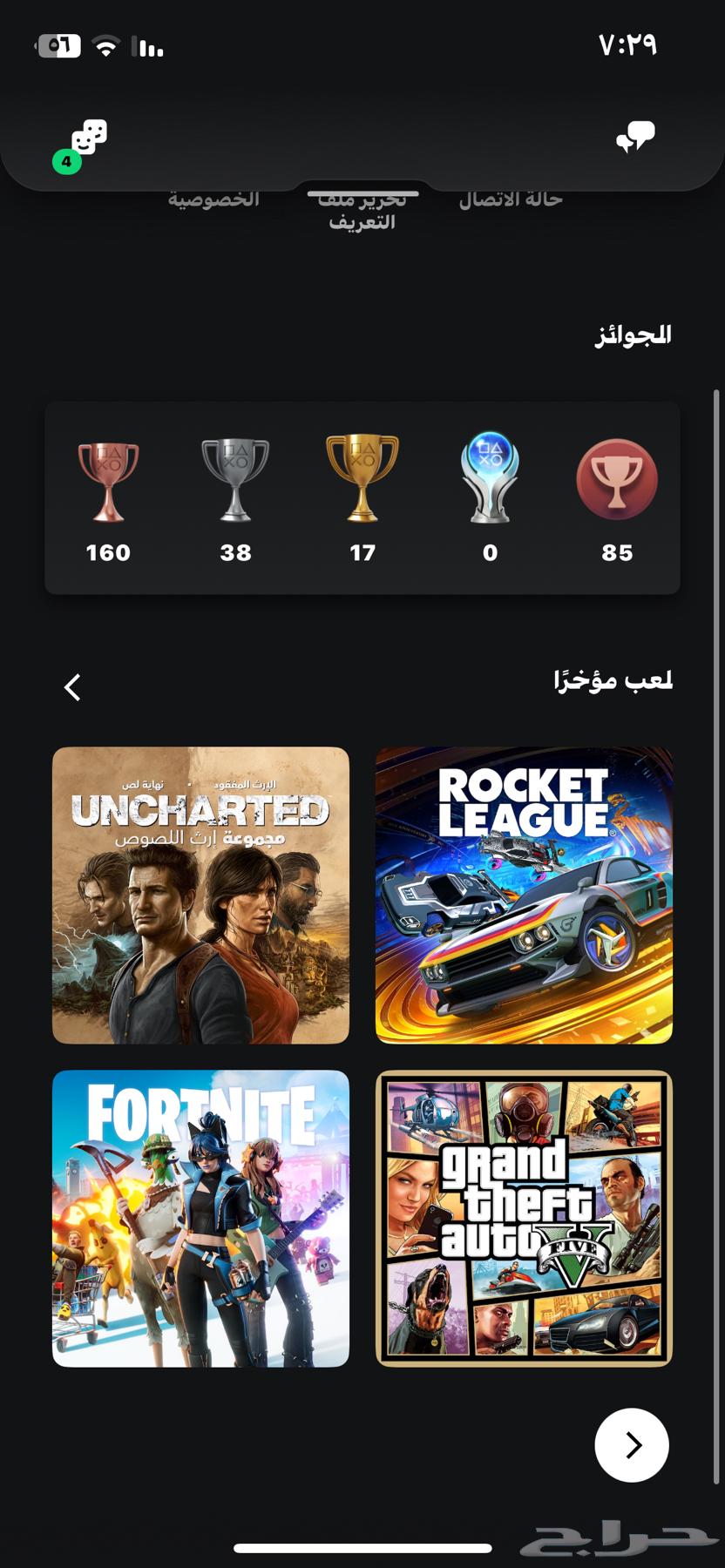The image size is (725, 1568).
Task: Open the Uncharted game thumbnail
Action: pyautogui.click(x=200, y=894)
